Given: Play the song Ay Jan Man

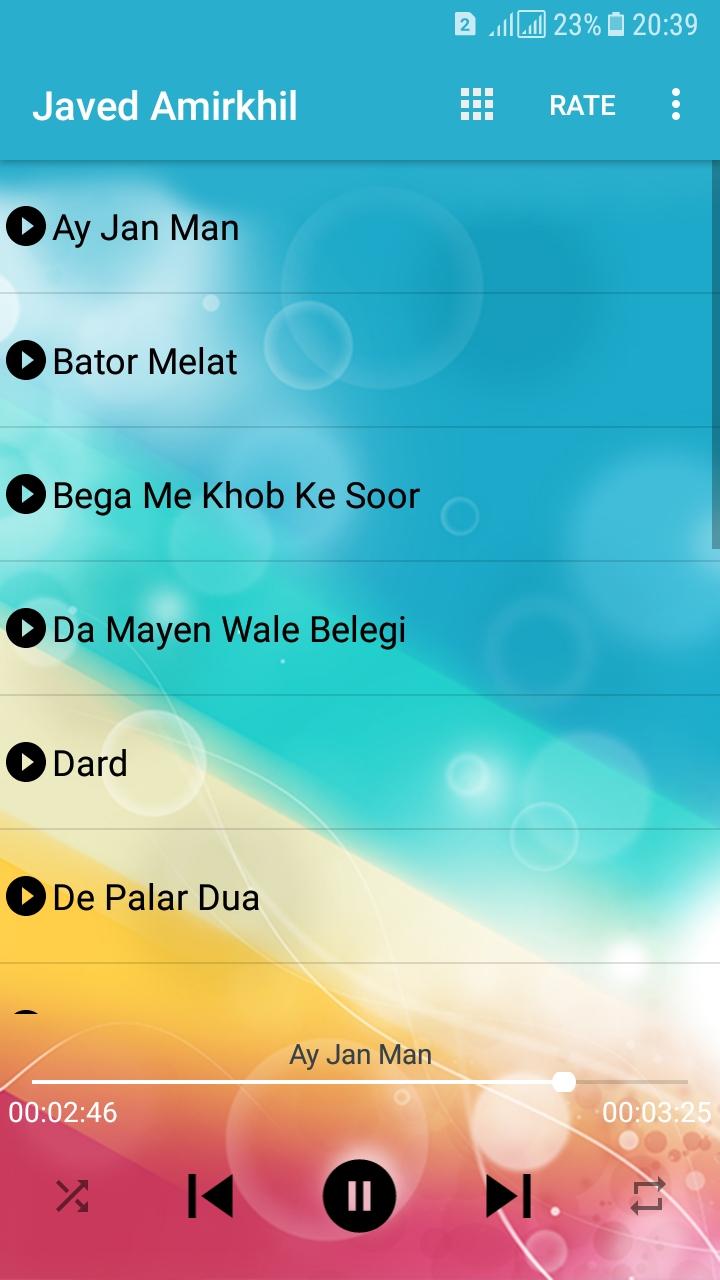Looking at the screenshot, I should click(146, 228).
